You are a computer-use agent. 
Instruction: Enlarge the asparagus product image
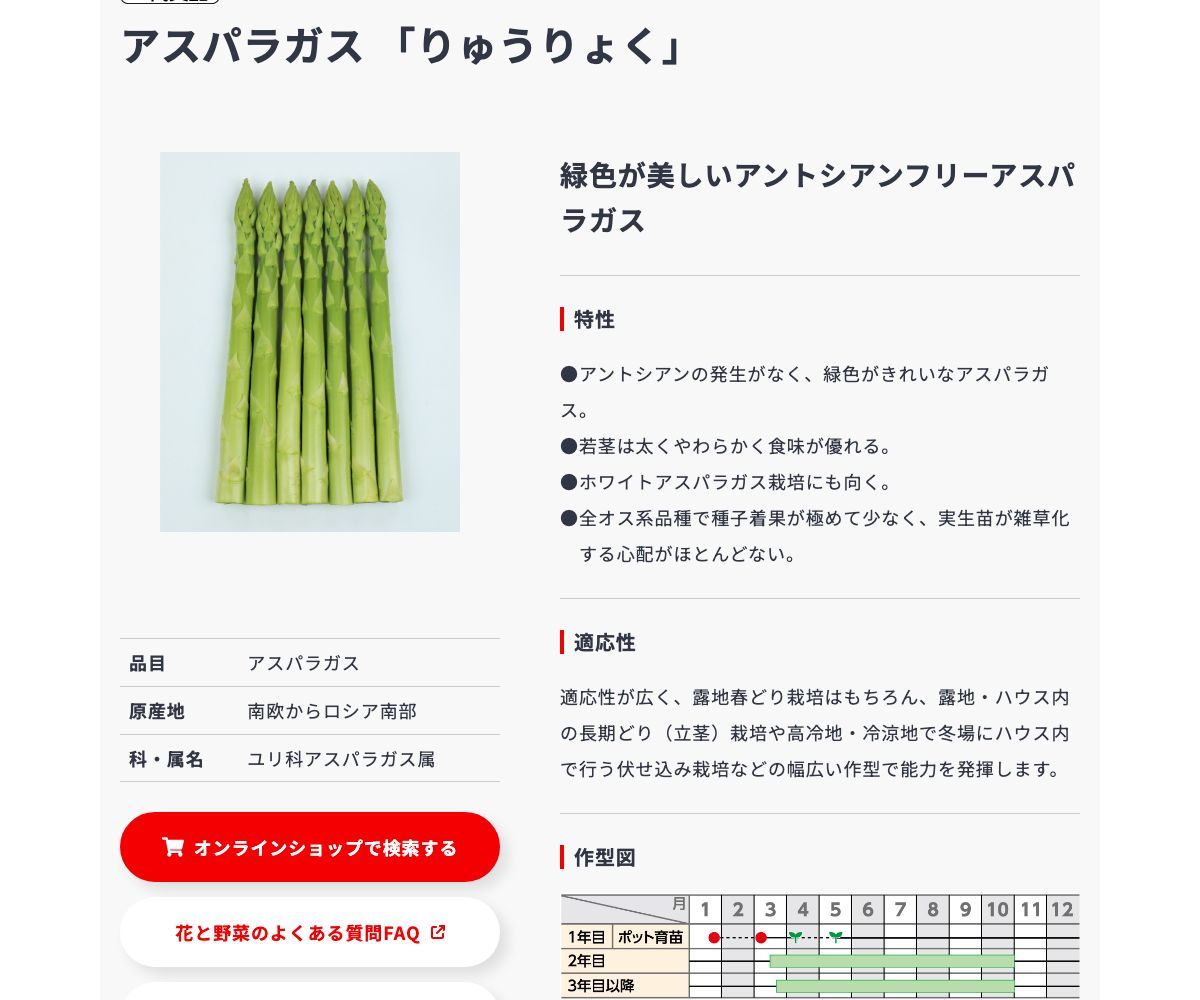coord(310,342)
